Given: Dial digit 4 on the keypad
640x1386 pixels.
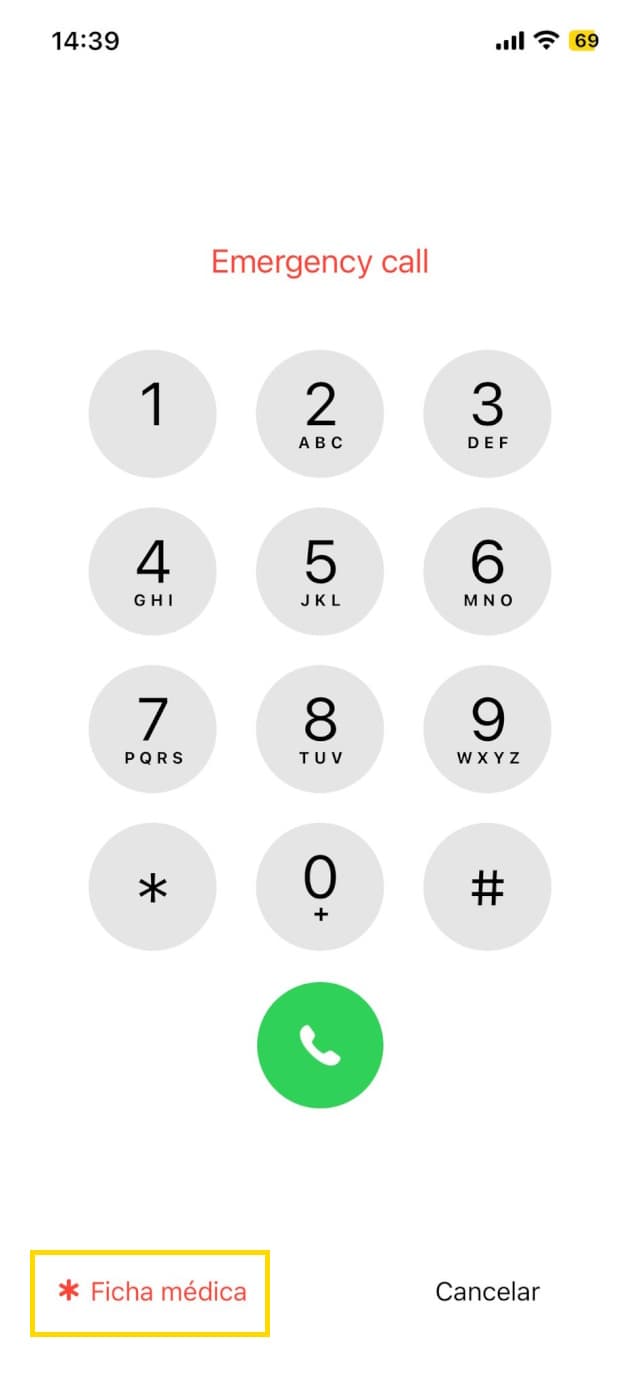Looking at the screenshot, I should coord(152,570).
